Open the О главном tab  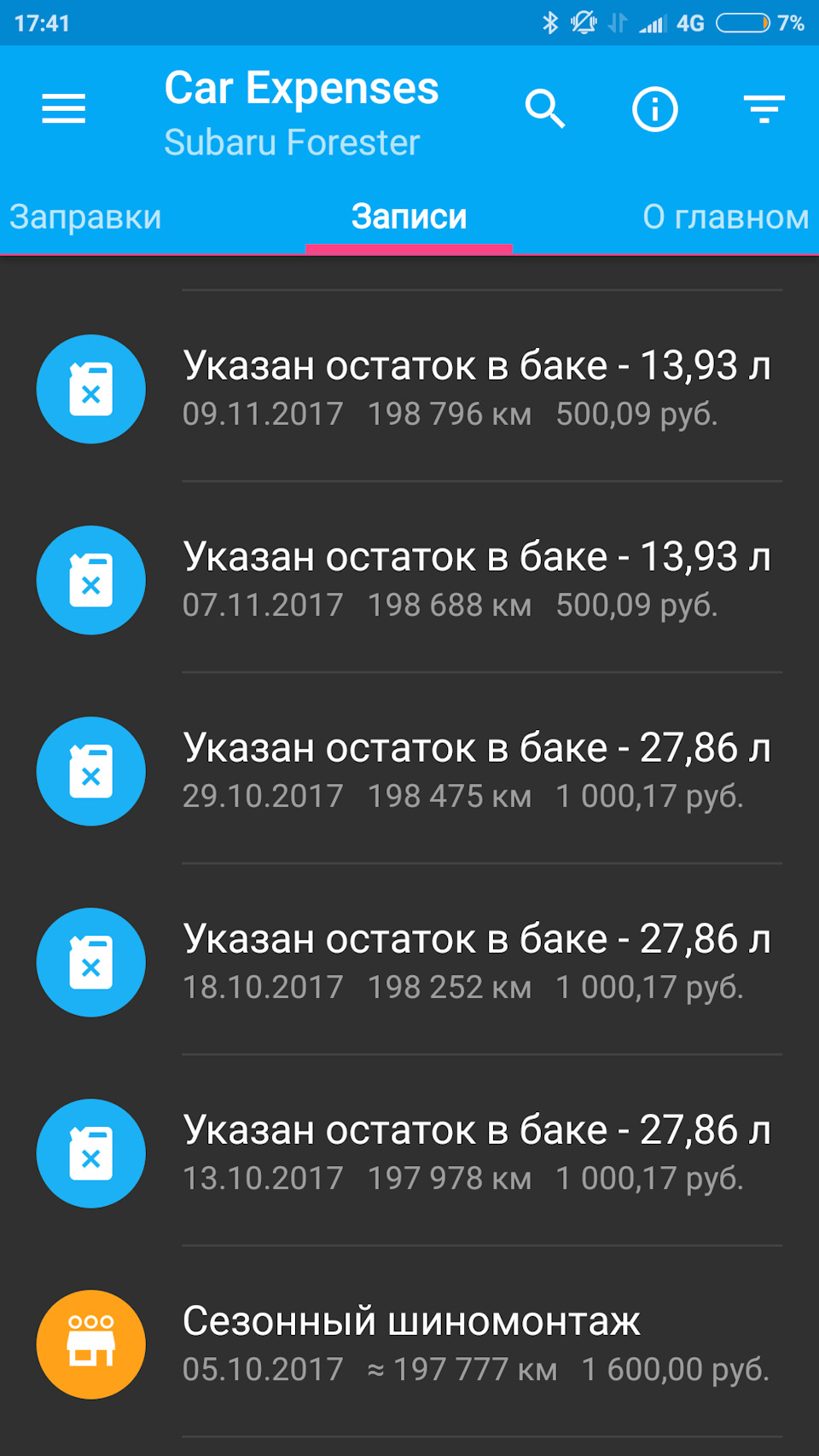coord(726,217)
